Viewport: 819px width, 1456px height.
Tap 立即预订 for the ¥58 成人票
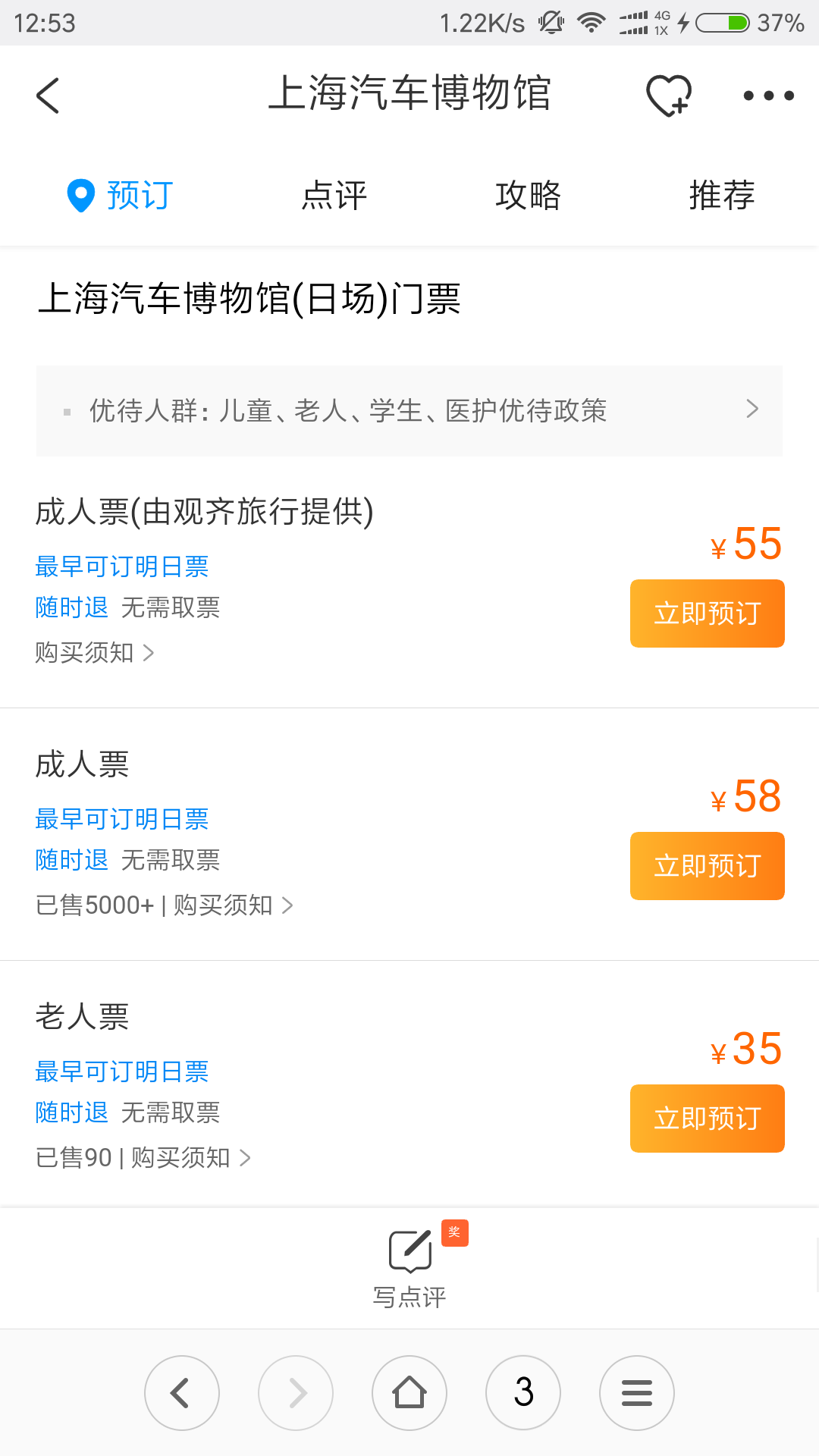click(x=707, y=866)
